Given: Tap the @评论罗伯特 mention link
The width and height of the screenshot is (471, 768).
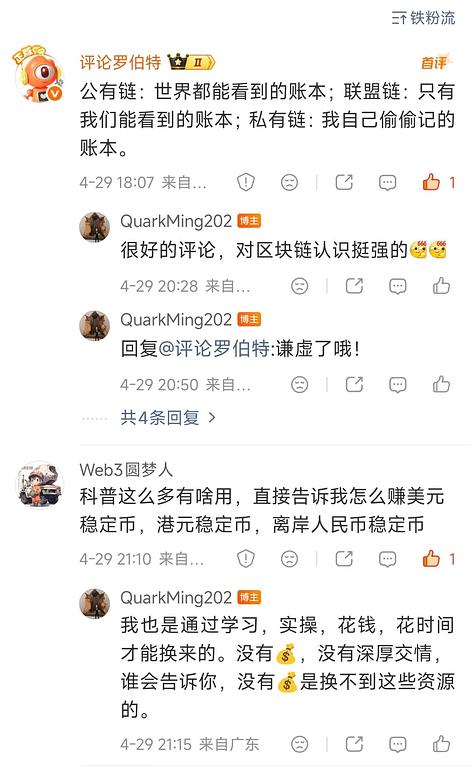Looking at the screenshot, I should pyautogui.click(x=214, y=349).
